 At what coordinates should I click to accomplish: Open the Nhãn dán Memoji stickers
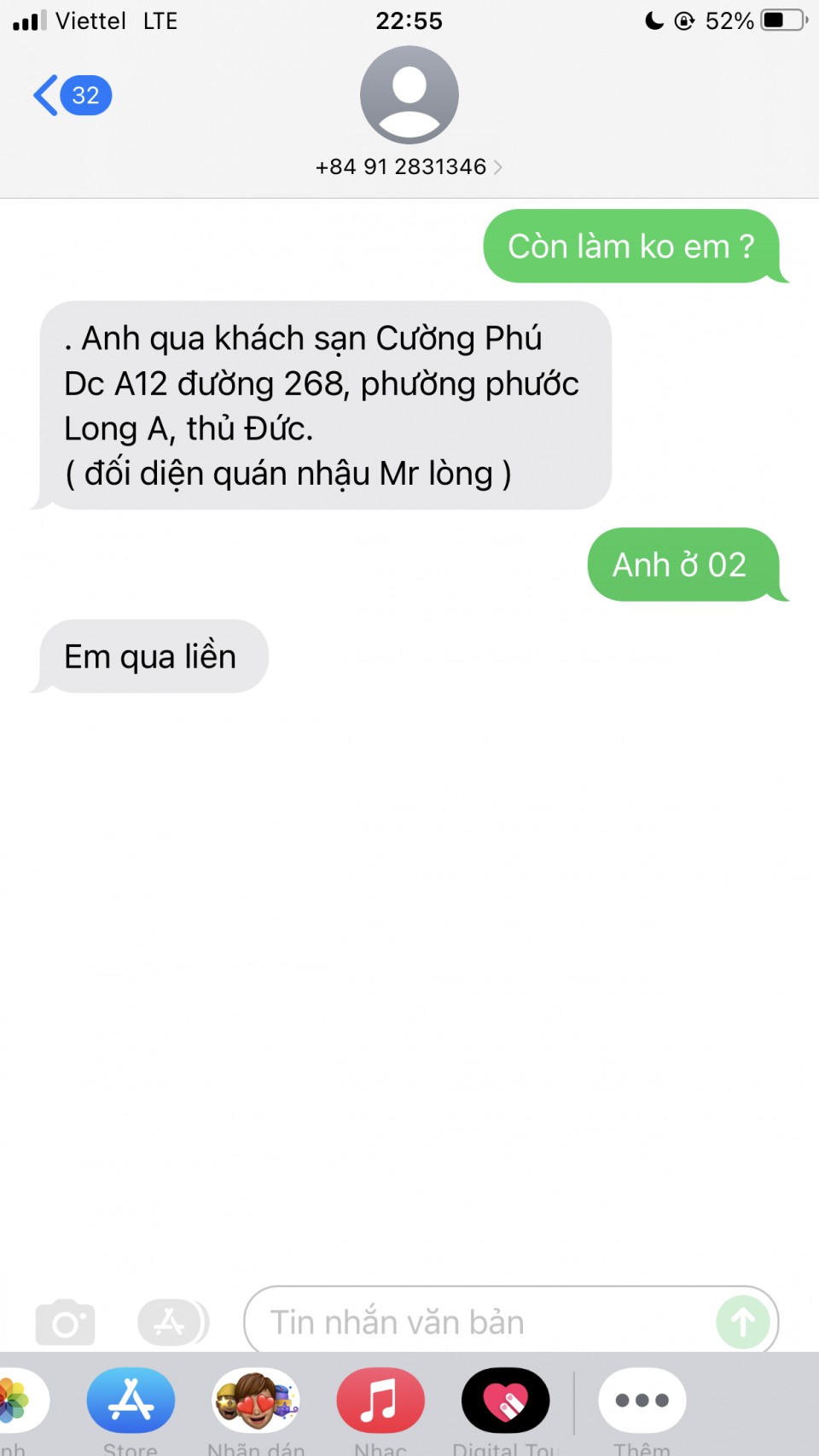click(x=256, y=1401)
